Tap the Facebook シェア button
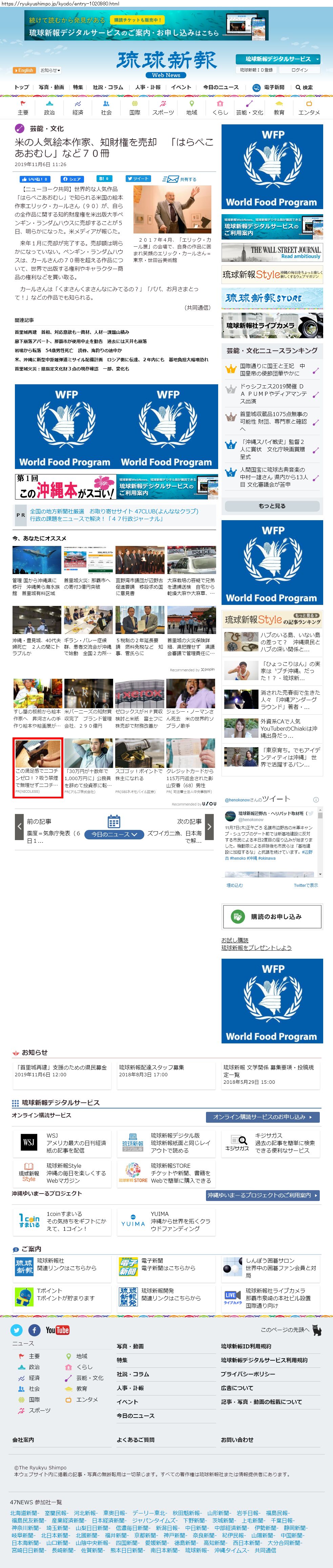Image resolution: width=333 pixels, height=1568 pixels. [72, 179]
